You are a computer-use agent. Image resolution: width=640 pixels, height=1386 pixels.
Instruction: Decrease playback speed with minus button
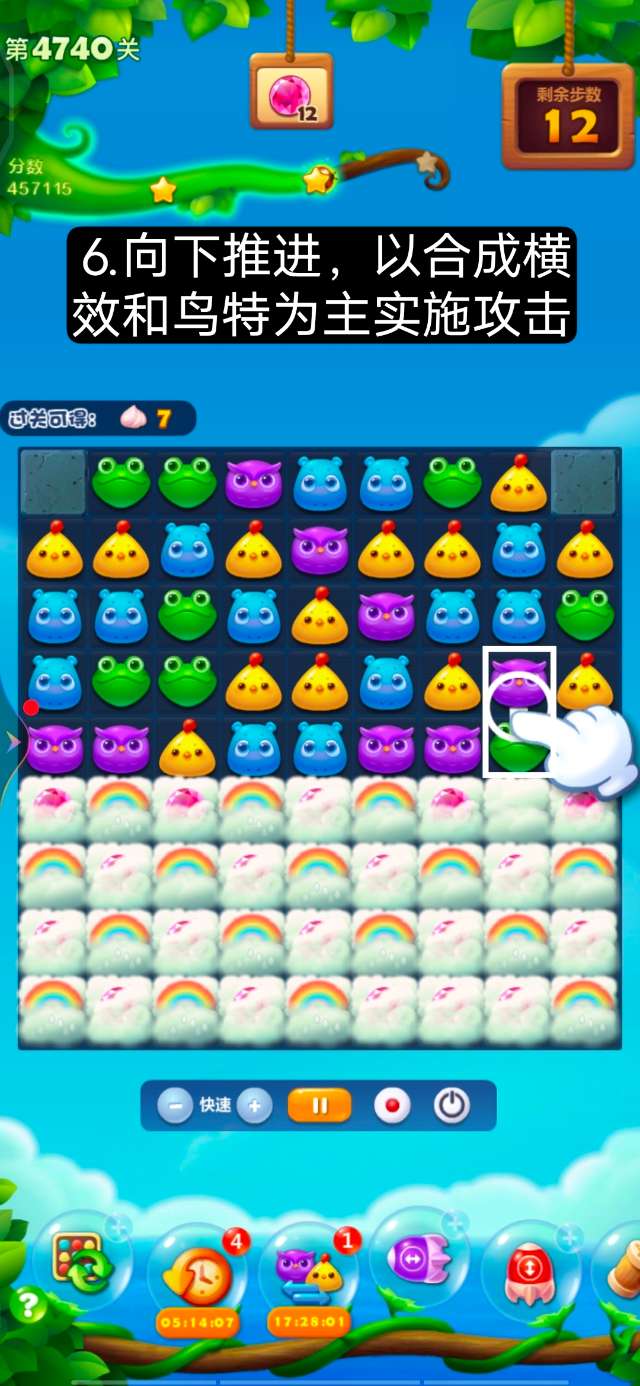pyautogui.click(x=175, y=1106)
